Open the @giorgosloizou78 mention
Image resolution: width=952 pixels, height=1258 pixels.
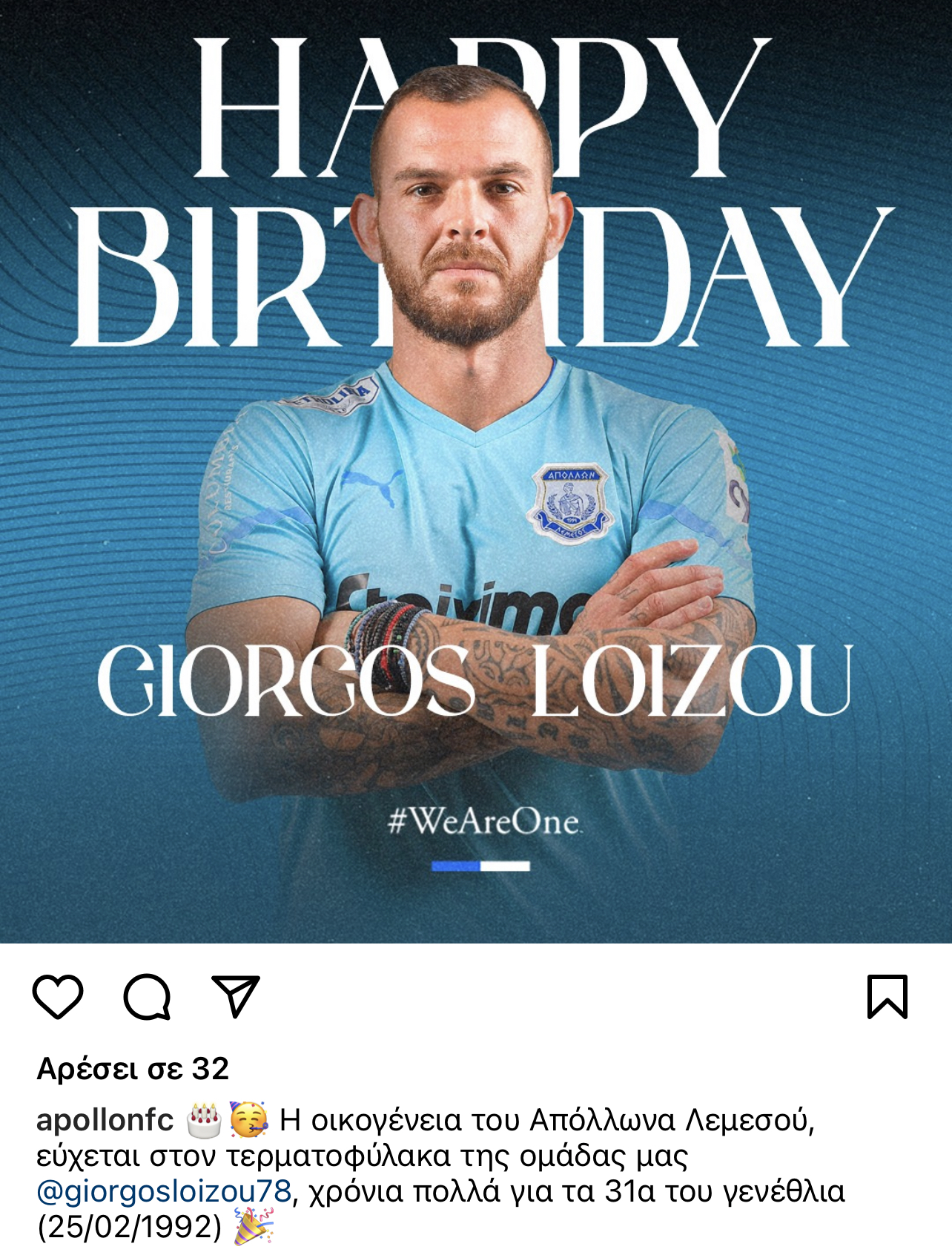[164, 1191]
